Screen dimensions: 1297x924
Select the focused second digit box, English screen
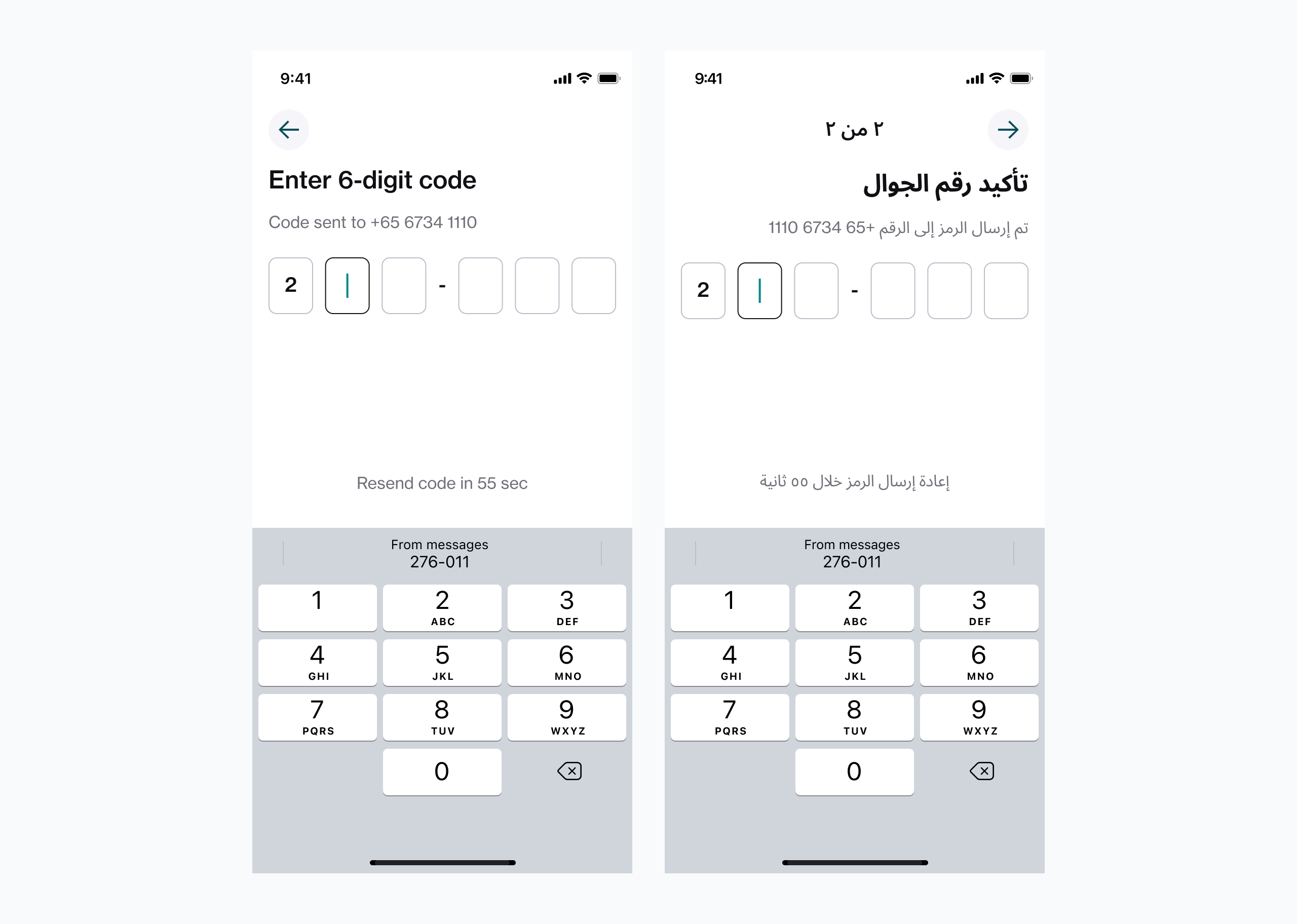(x=347, y=286)
